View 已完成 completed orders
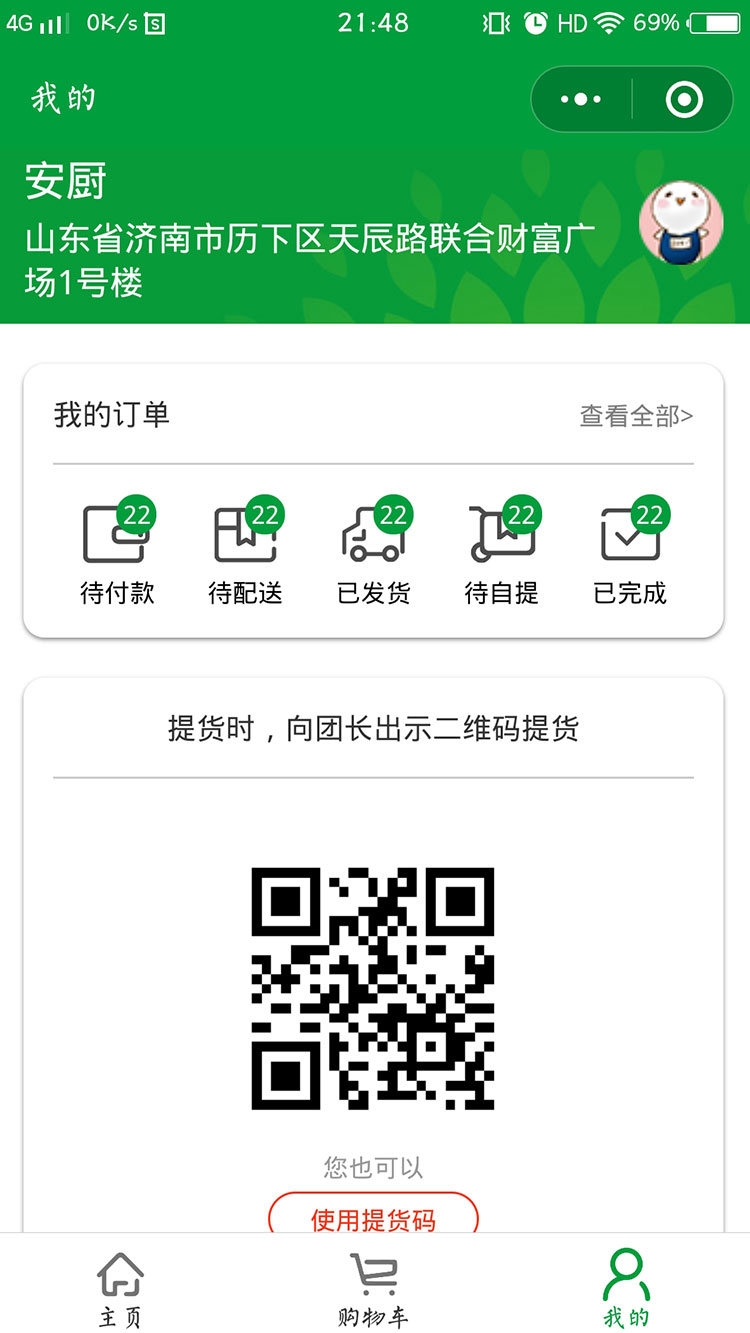This screenshot has height=1333, width=750. pyautogui.click(x=630, y=553)
